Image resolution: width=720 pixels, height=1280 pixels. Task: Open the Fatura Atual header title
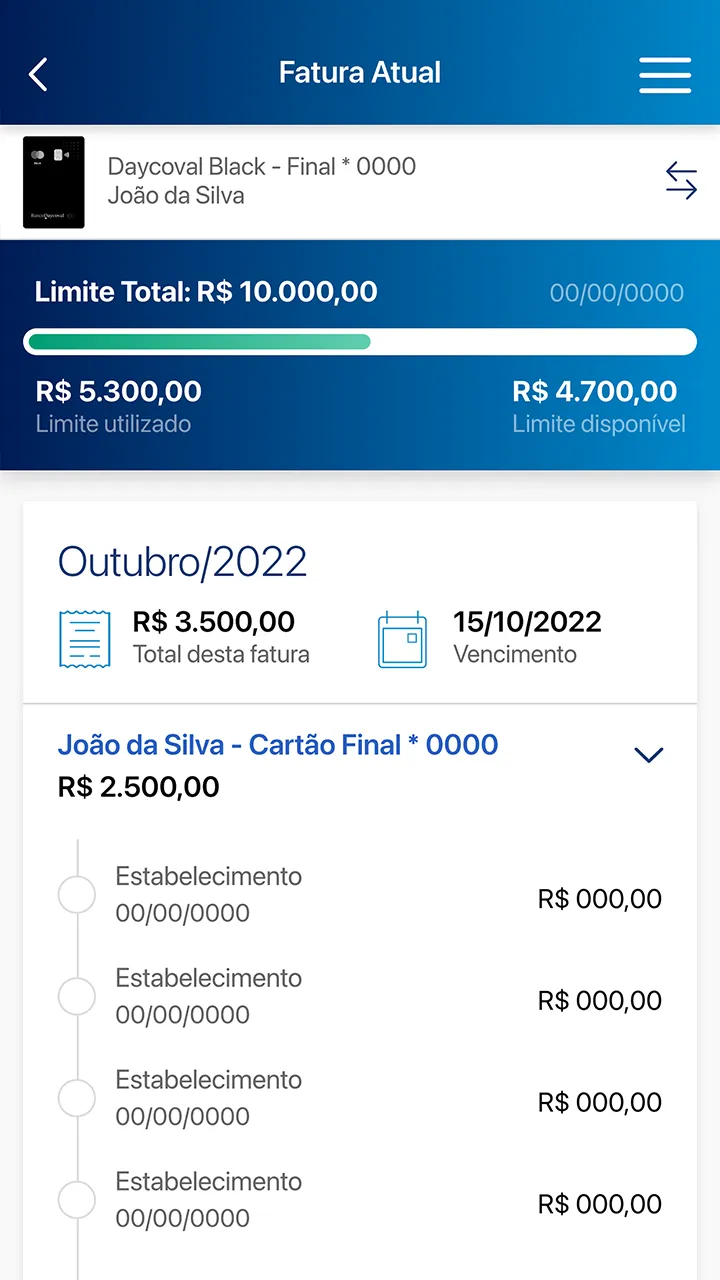(x=359, y=72)
